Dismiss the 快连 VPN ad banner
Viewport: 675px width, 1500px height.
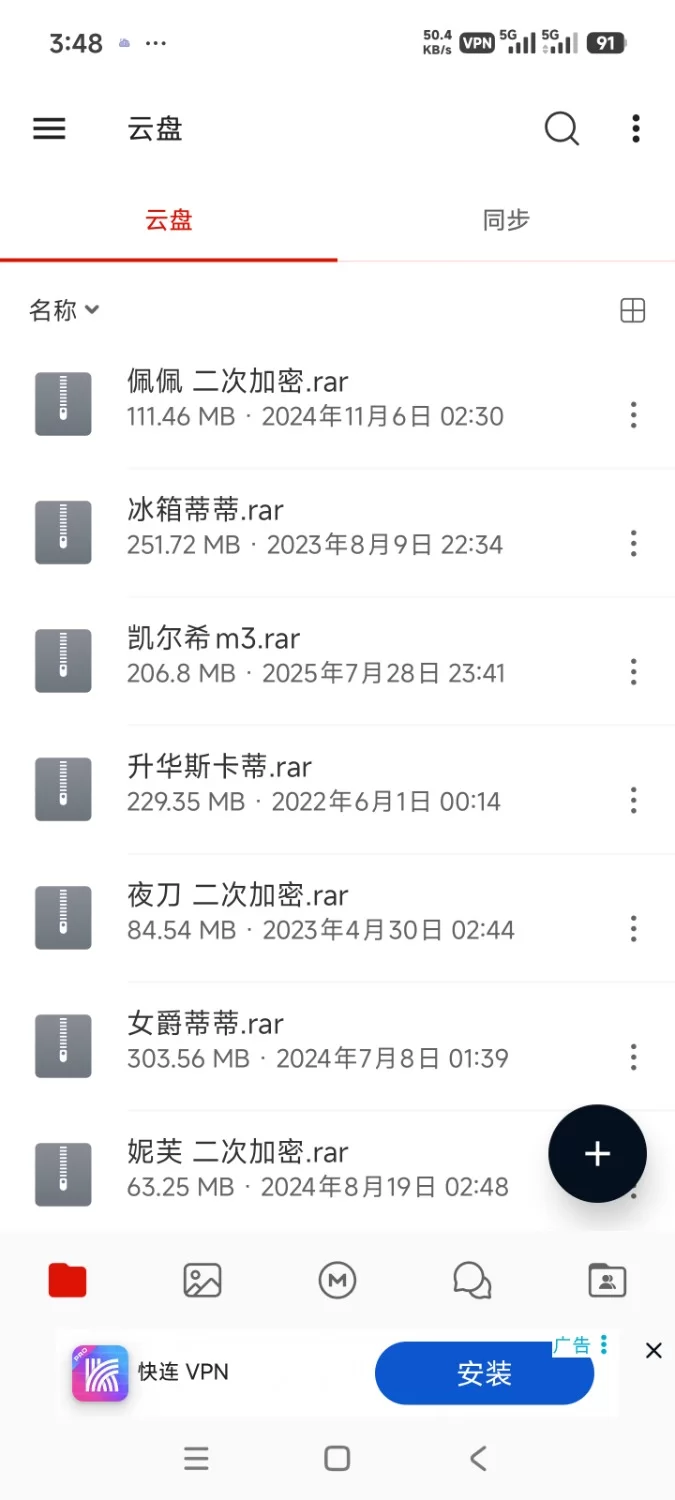[653, 1351]
